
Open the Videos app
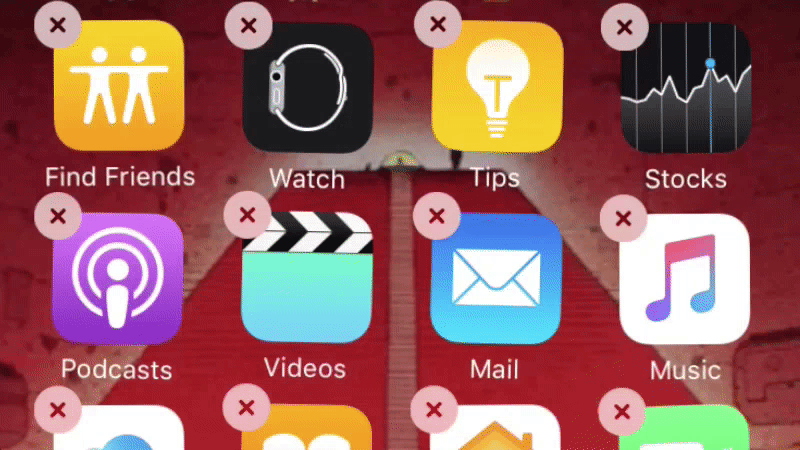pyautogui.click(x=307, y=277)
